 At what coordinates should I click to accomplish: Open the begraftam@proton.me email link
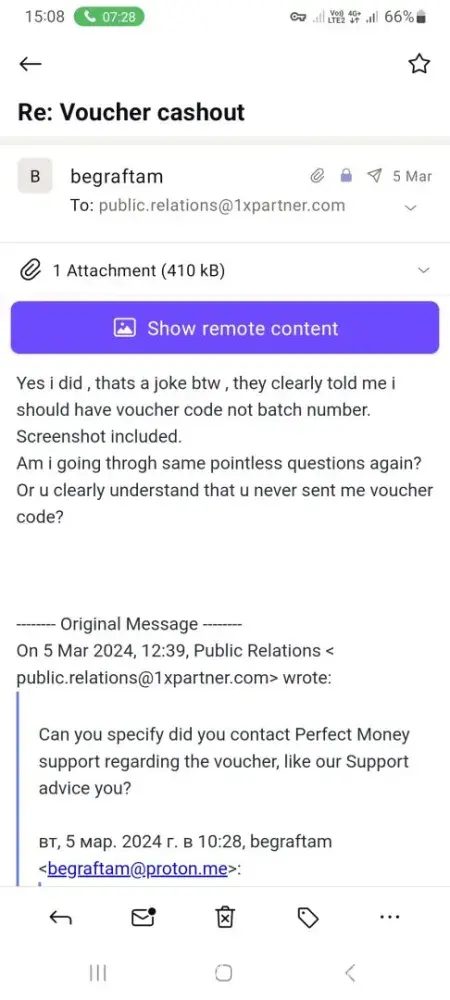[x=137, y=869]
